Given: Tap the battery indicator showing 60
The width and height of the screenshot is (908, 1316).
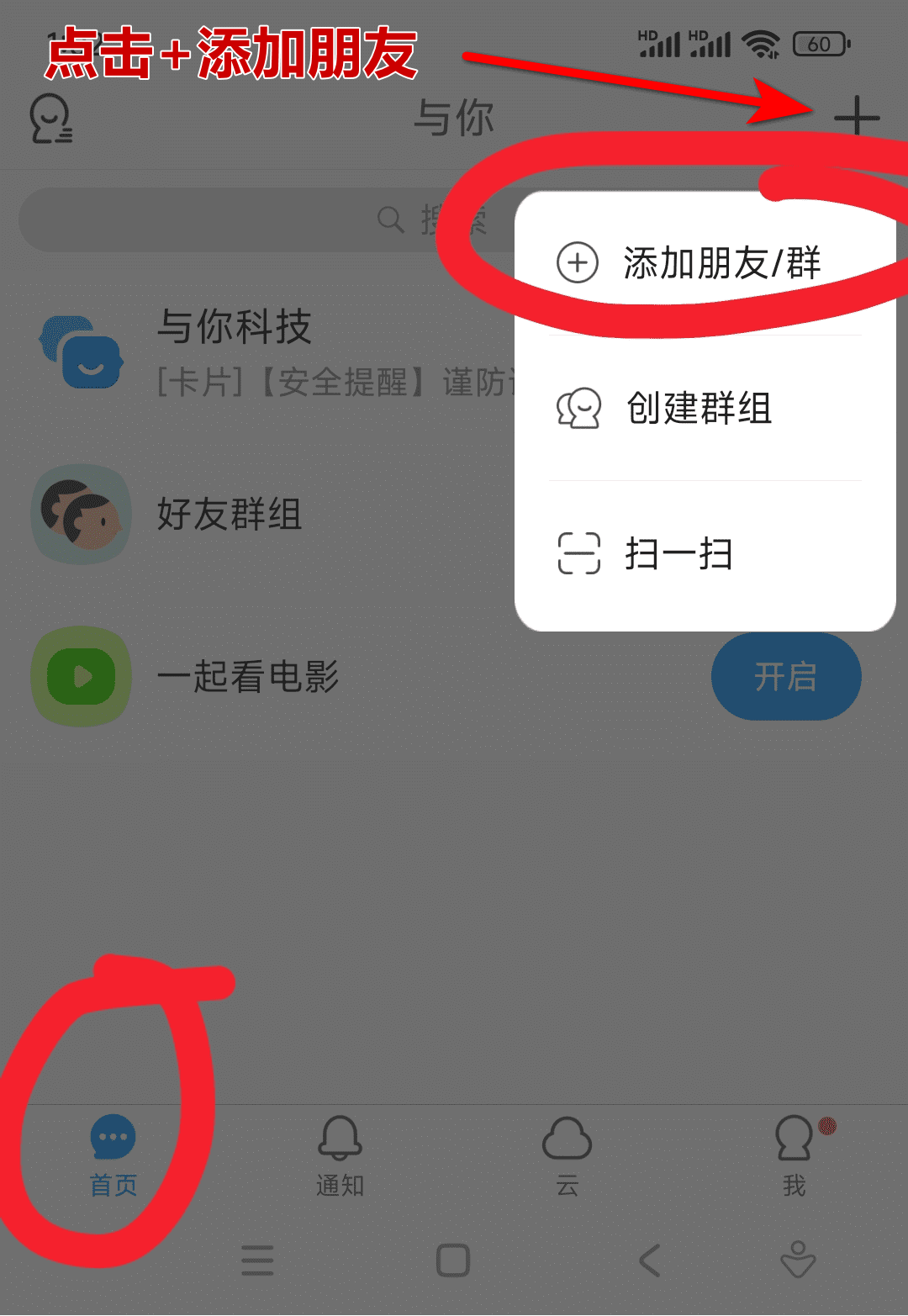Looking at the screenshot, I should pyautogui.click(x=820, y=43).
